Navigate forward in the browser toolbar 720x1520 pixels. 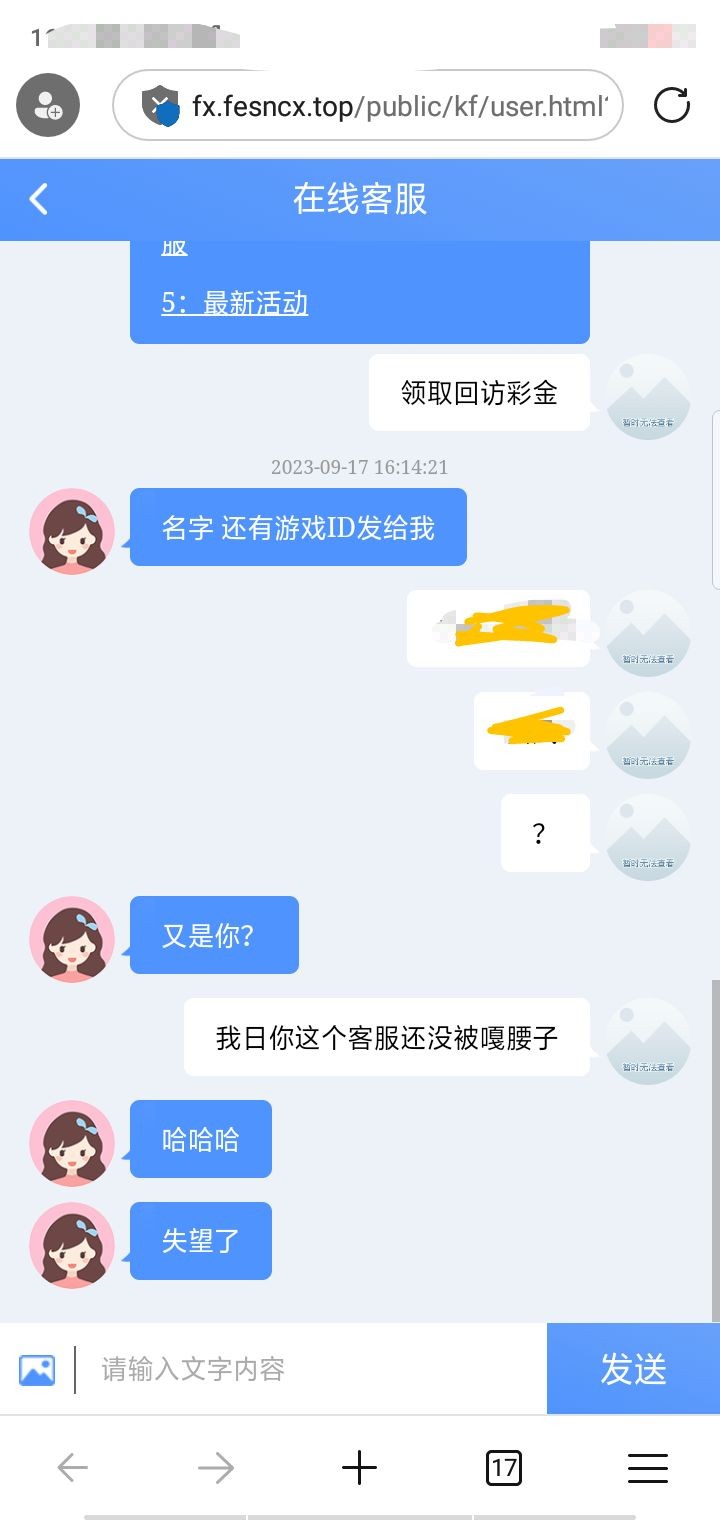[x=215, y=1468]
